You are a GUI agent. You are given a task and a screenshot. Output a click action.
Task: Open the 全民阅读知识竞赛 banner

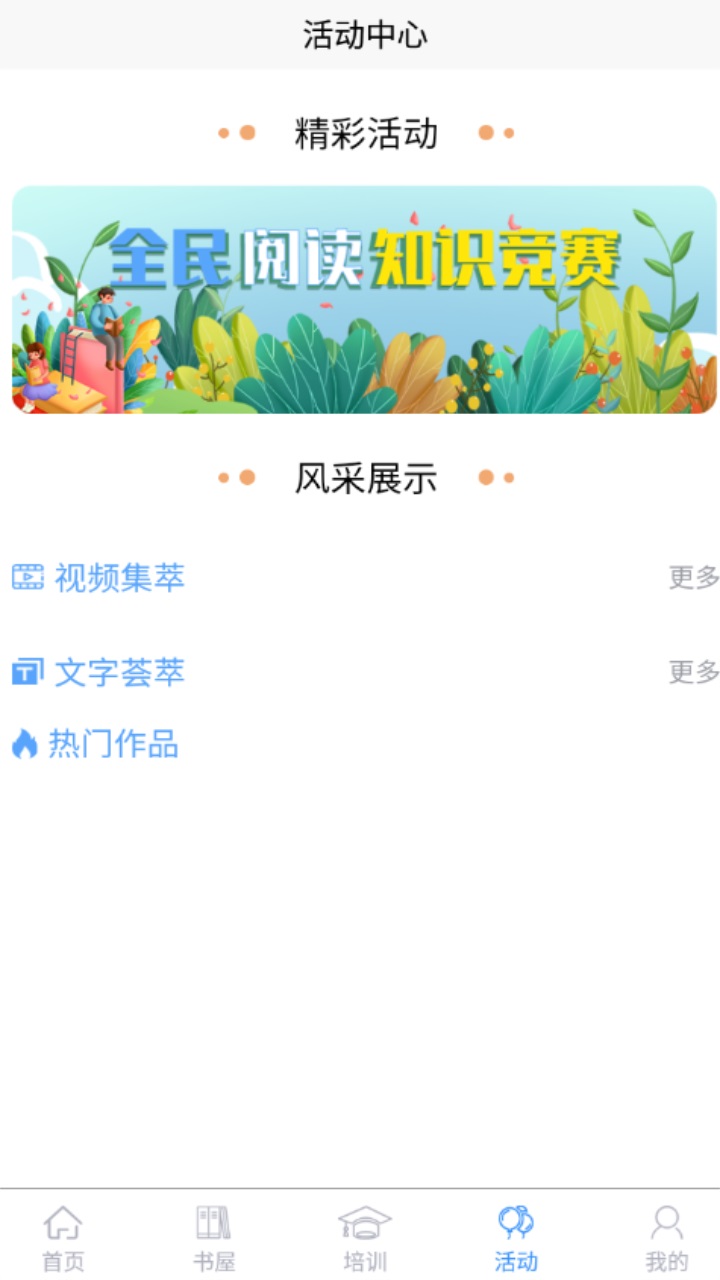tap(360, 298)
